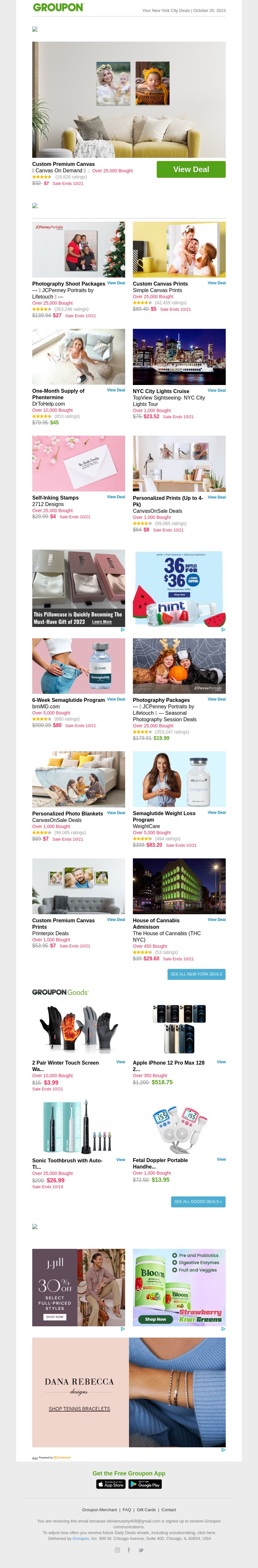Go to Gift Cards
Screen dimensions: 258x1568
(146, 1510)
